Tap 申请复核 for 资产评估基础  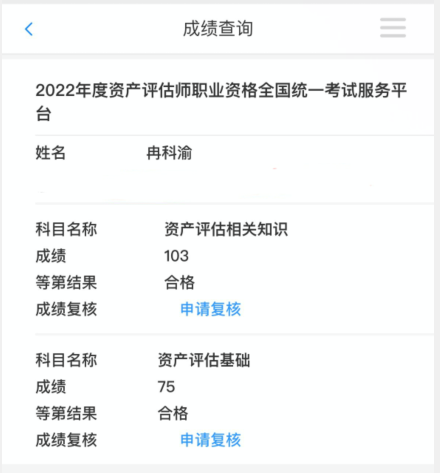point(210,440)
